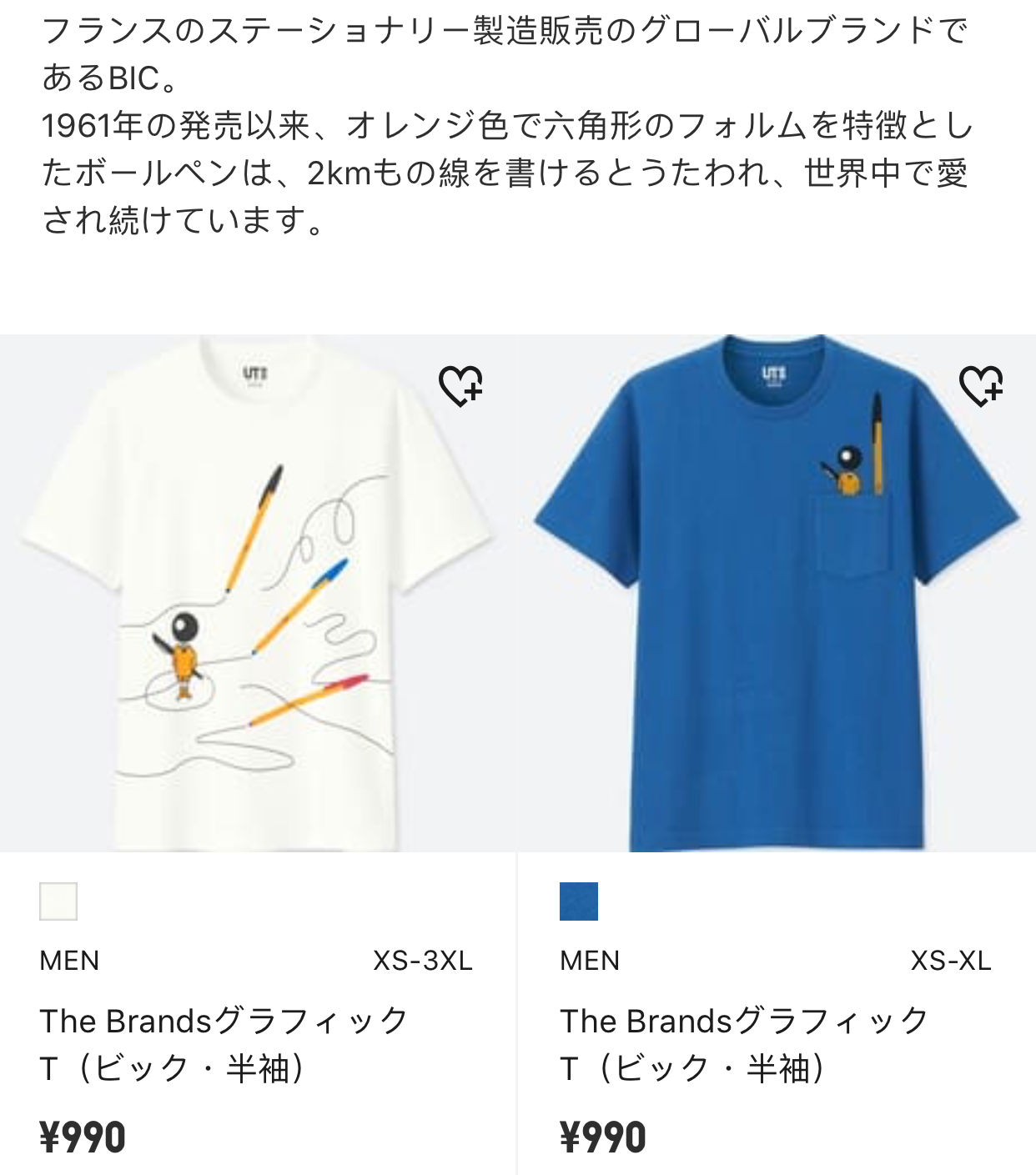Click the ¥990 price of the white tee
Screen dimensions: 1036x1175
83,1135
